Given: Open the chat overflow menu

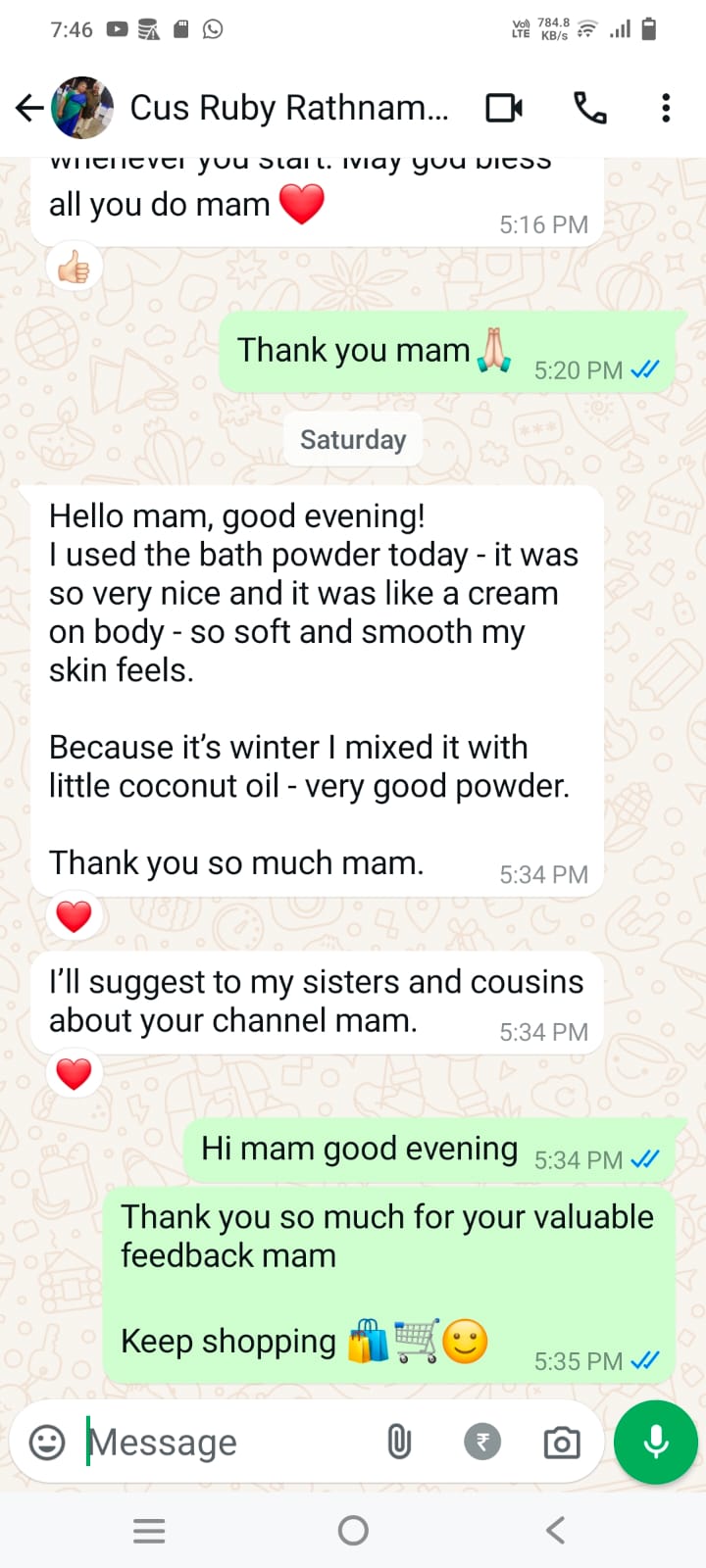Looking at the screenshot, I should [x=666, y=108].
